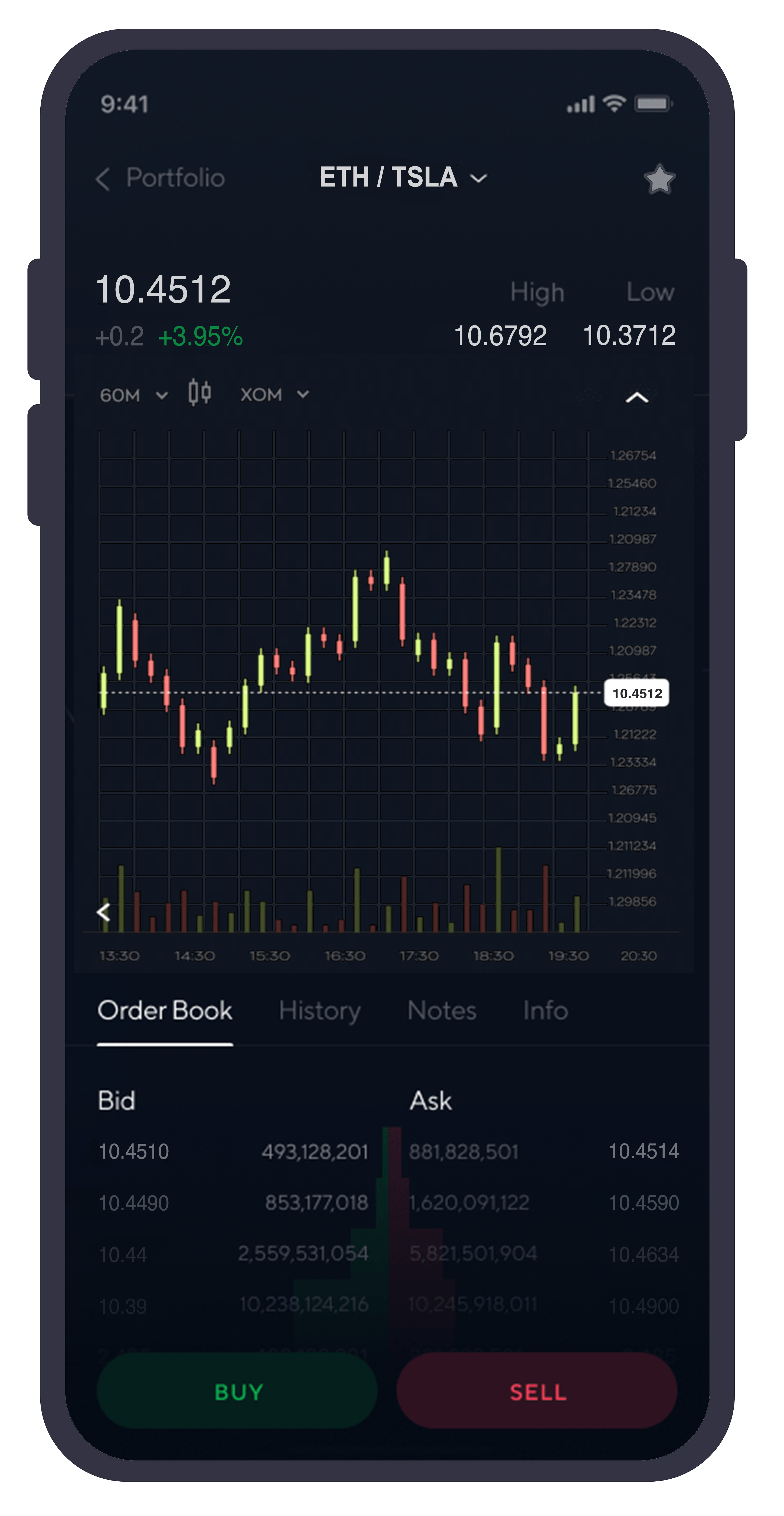Change chart type via candlestick icon
Image resolution: width=784 pixels, height=1516 pixels.
click(200, 393)
